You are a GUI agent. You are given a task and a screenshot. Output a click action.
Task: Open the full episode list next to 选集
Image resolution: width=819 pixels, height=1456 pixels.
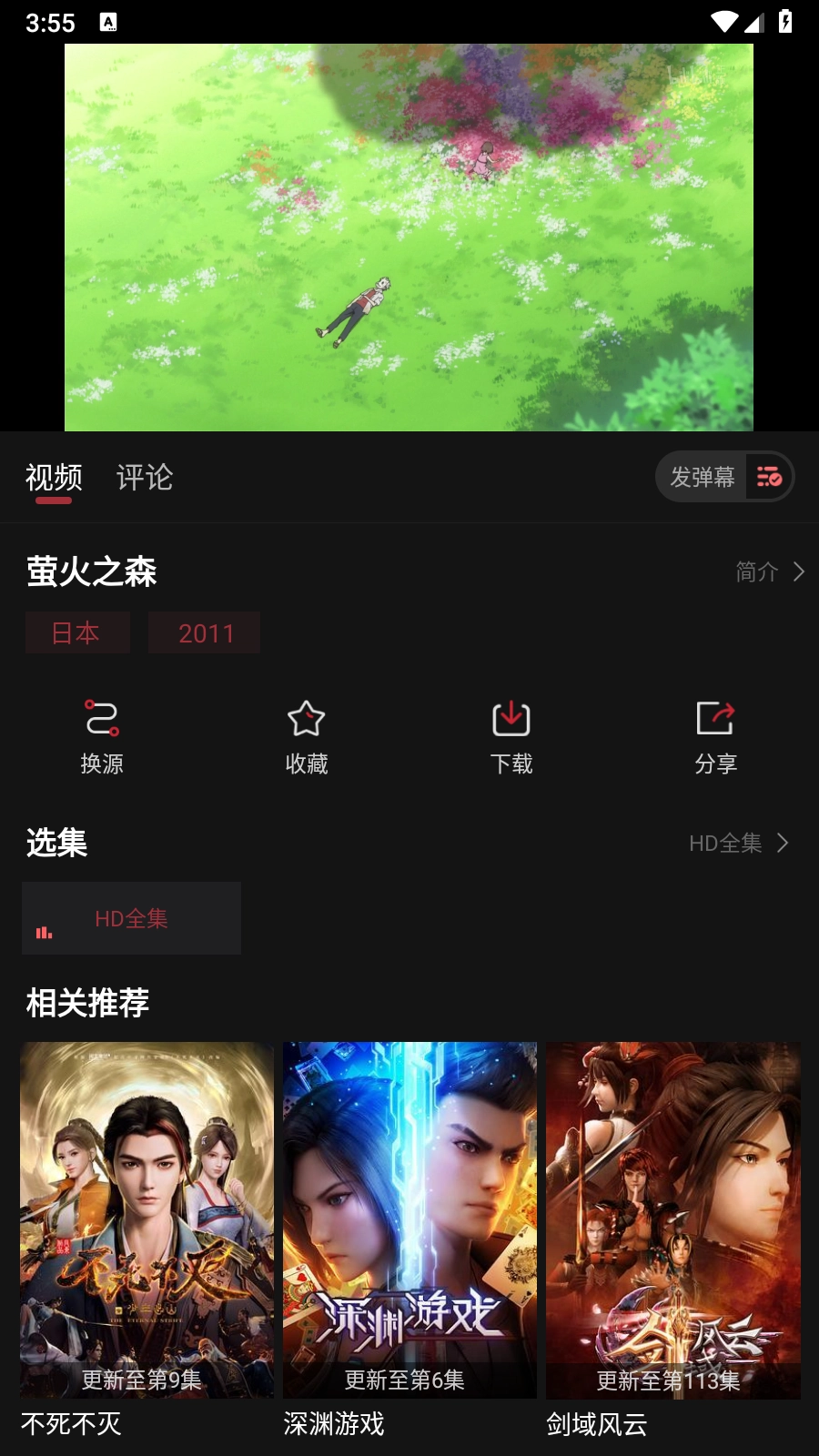tap(738, 844)
